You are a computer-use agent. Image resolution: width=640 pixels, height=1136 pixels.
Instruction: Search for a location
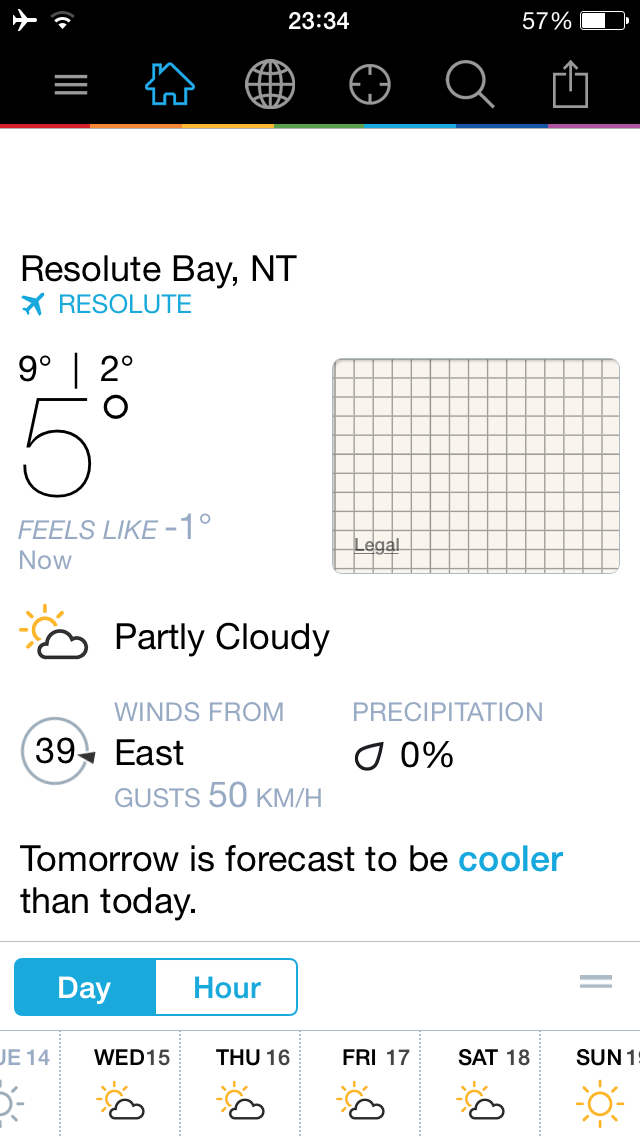point(470,84)
